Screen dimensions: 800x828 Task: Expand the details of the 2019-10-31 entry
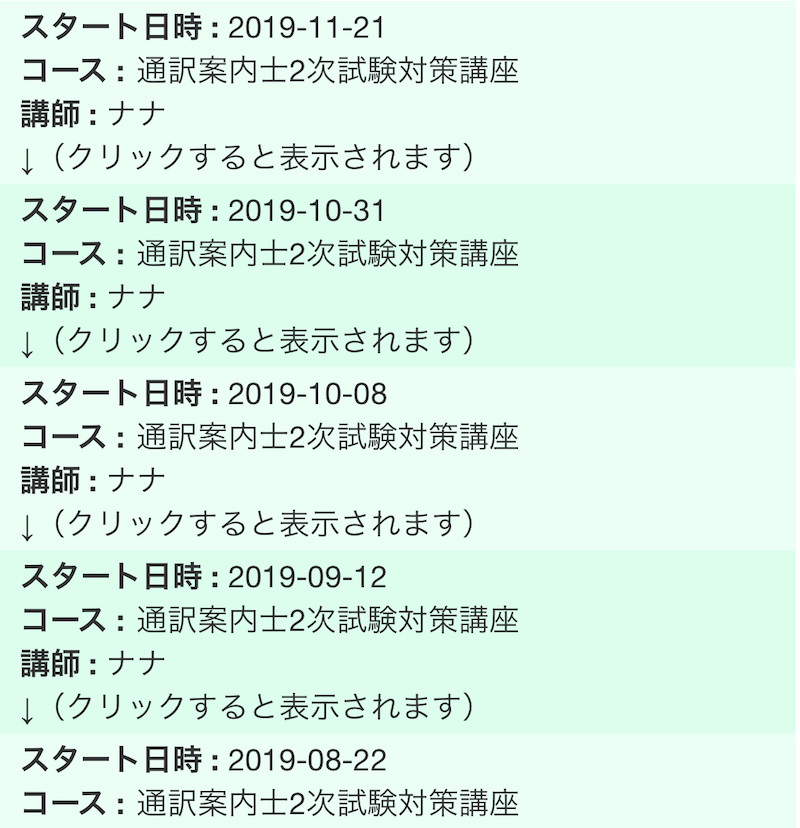(x=246, y=340)
